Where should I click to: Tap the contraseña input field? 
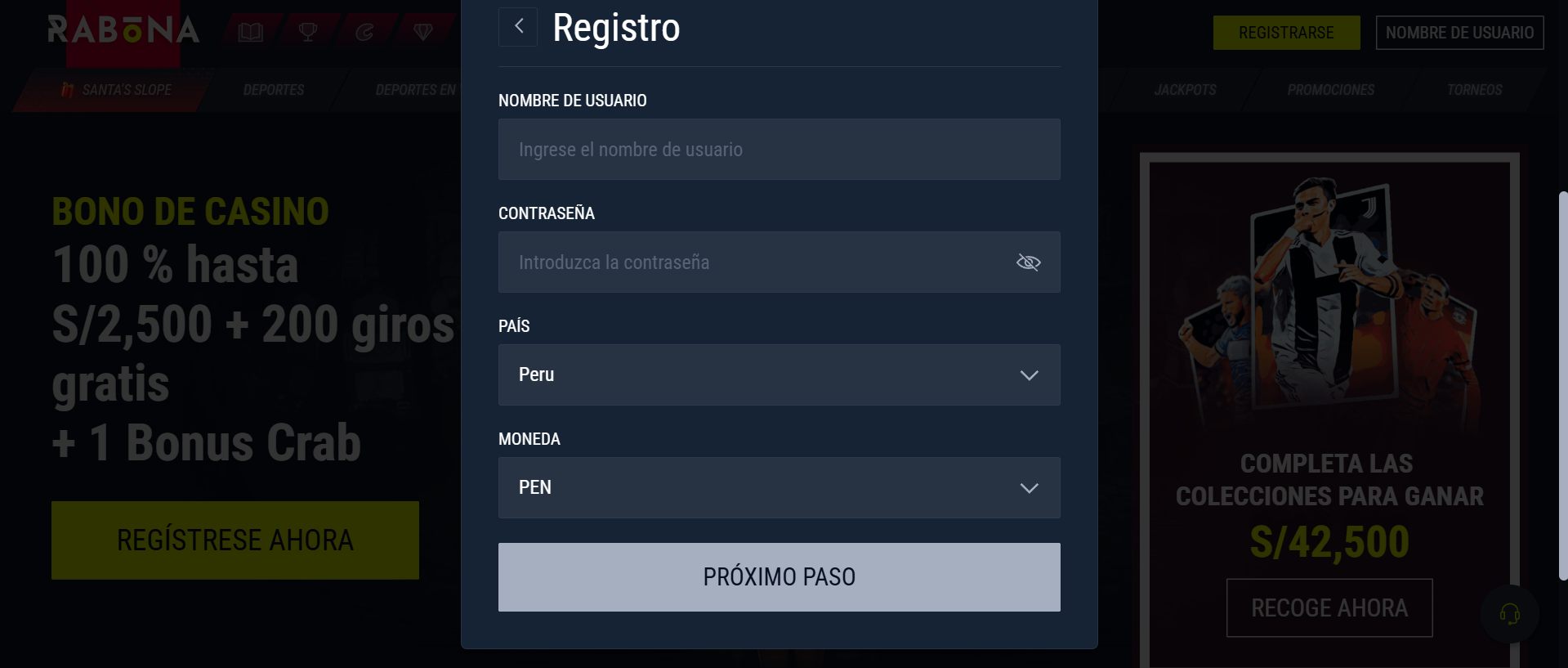pos(752,262)
